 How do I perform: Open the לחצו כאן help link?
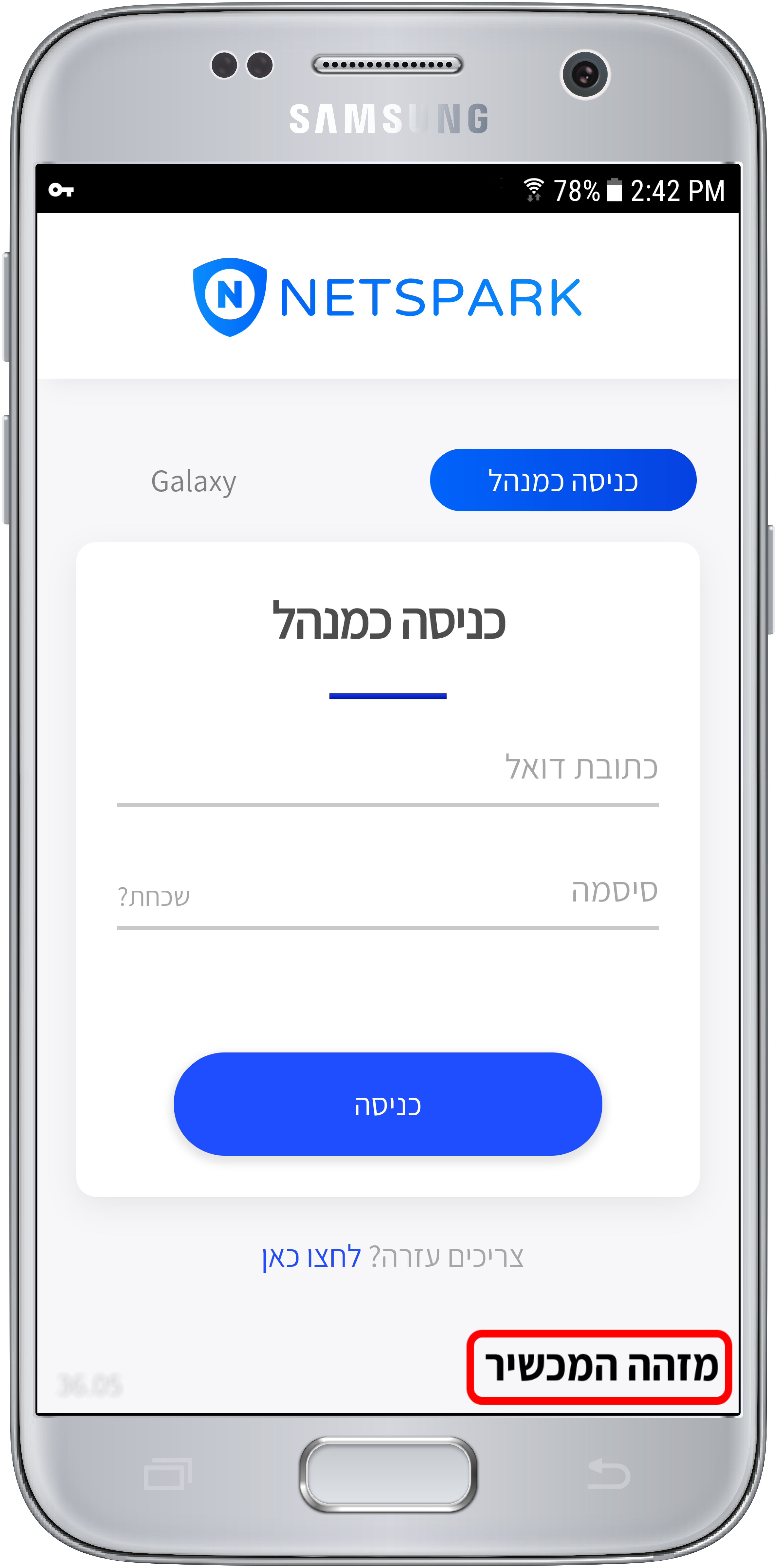point(311,1256)
